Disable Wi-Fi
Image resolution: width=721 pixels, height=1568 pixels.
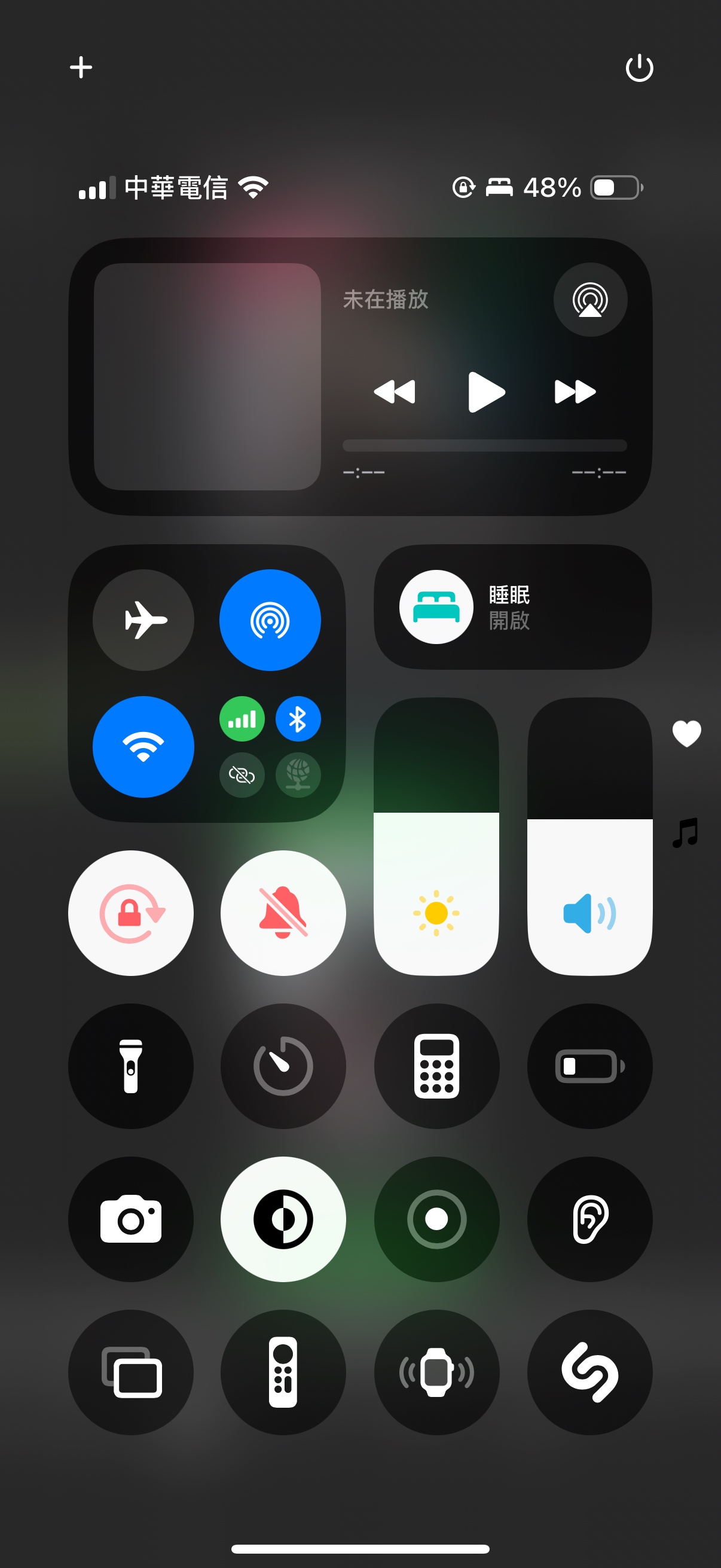[x=143, y=746]
